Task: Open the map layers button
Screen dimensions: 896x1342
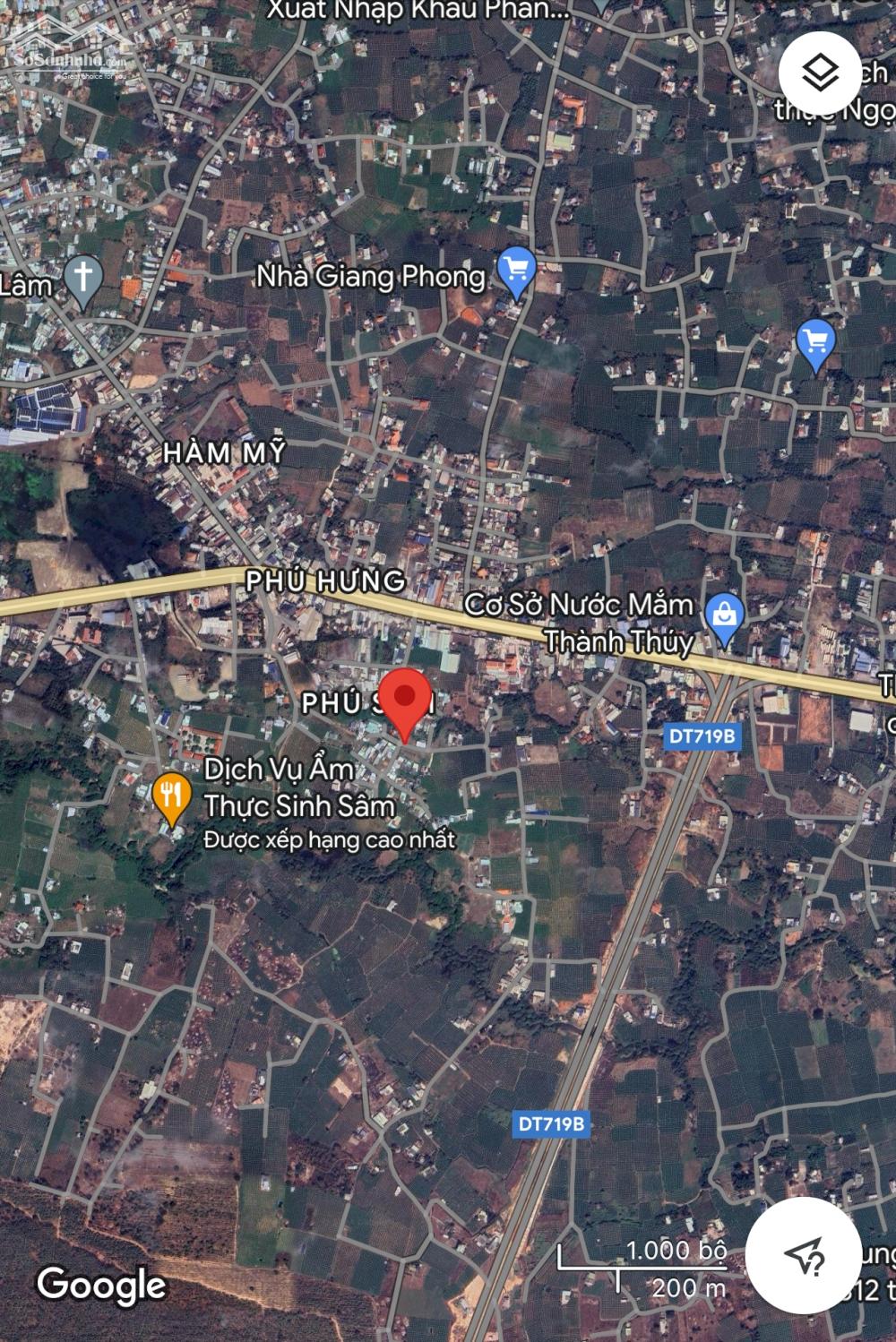Action: click(x=819, y=73)
